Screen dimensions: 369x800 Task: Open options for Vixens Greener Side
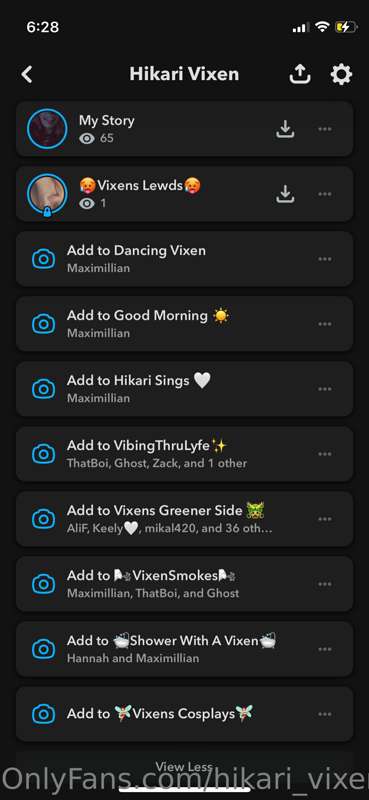click(x=325, y=519)
